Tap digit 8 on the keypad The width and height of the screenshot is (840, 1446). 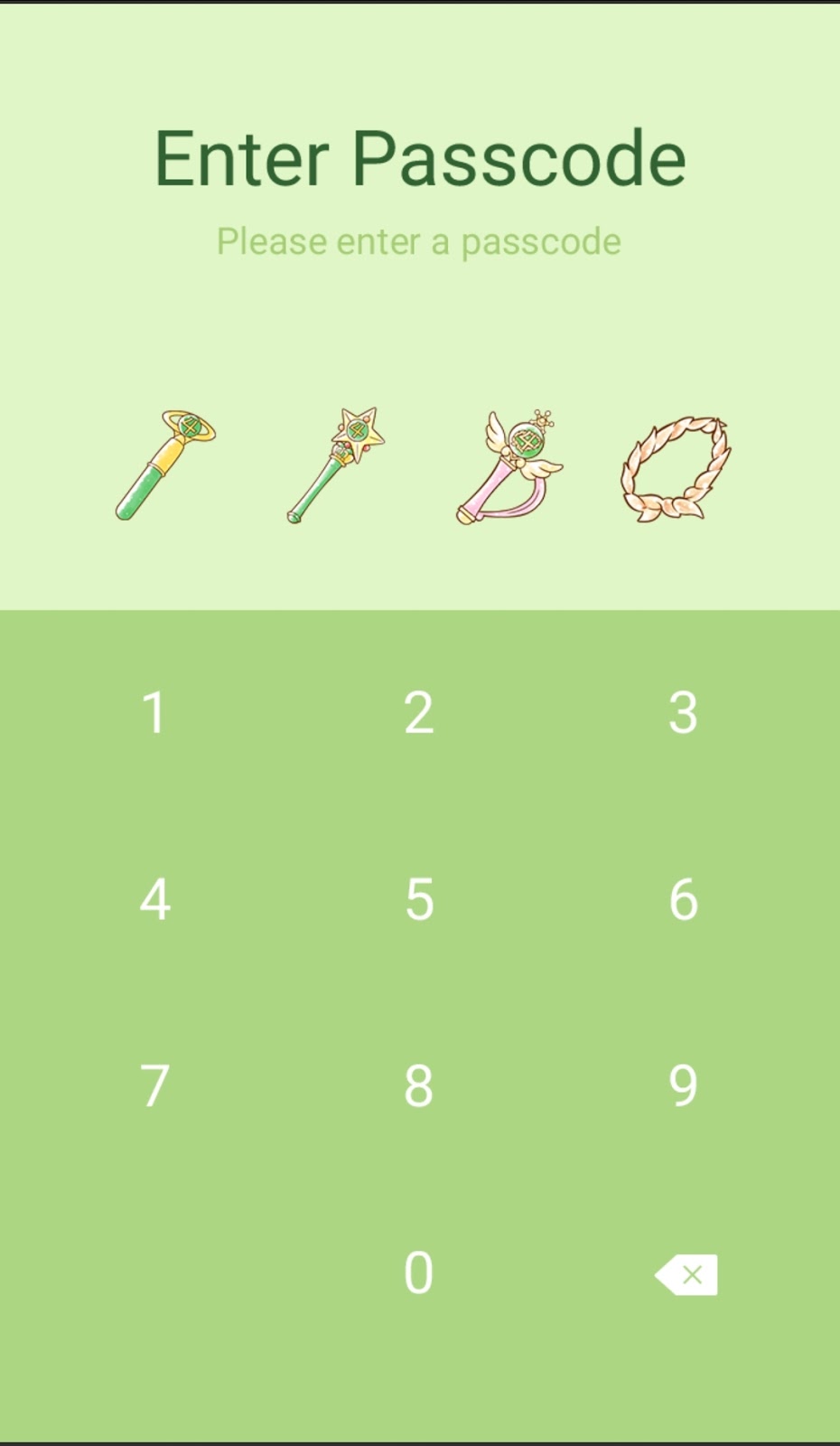point(419,1085)
